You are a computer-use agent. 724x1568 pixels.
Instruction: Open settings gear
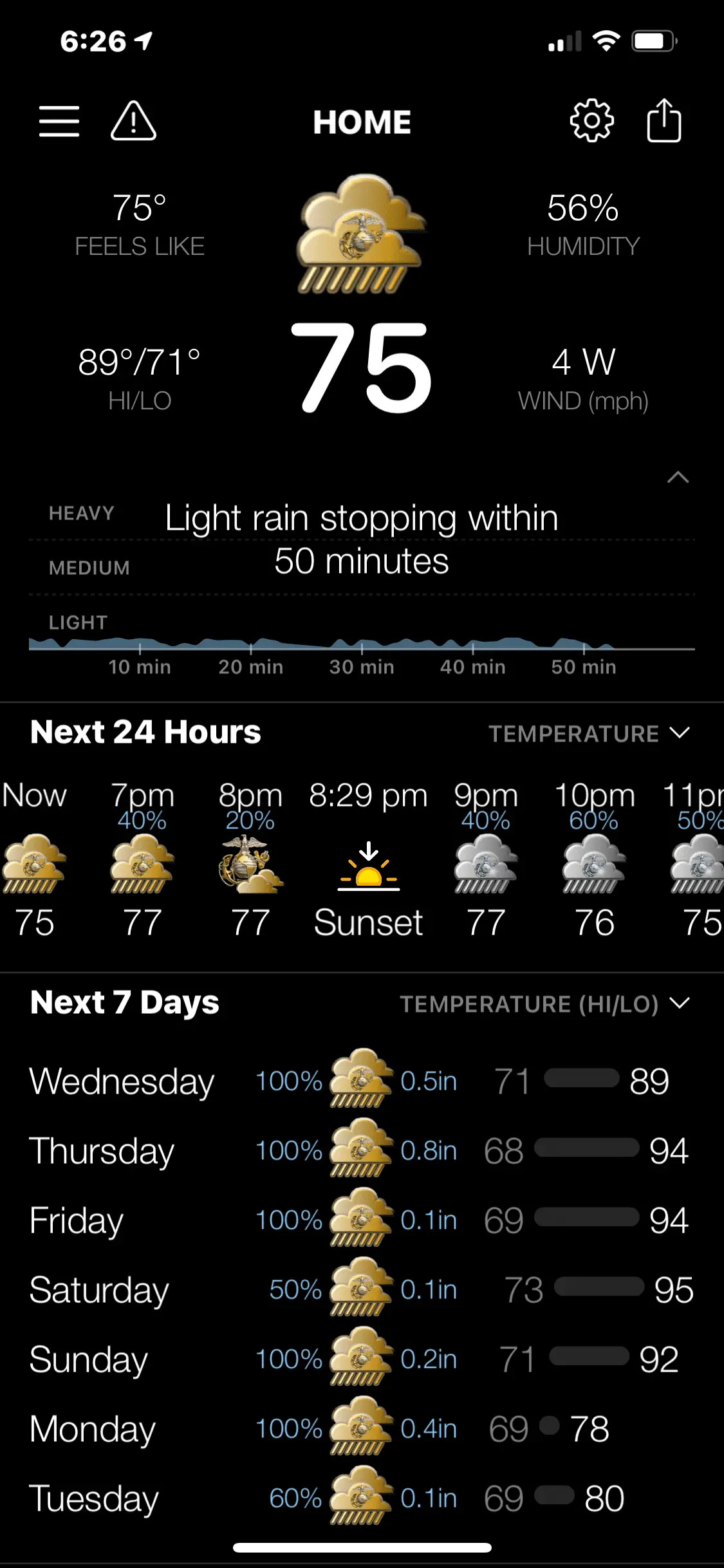(x=591, y=121)
